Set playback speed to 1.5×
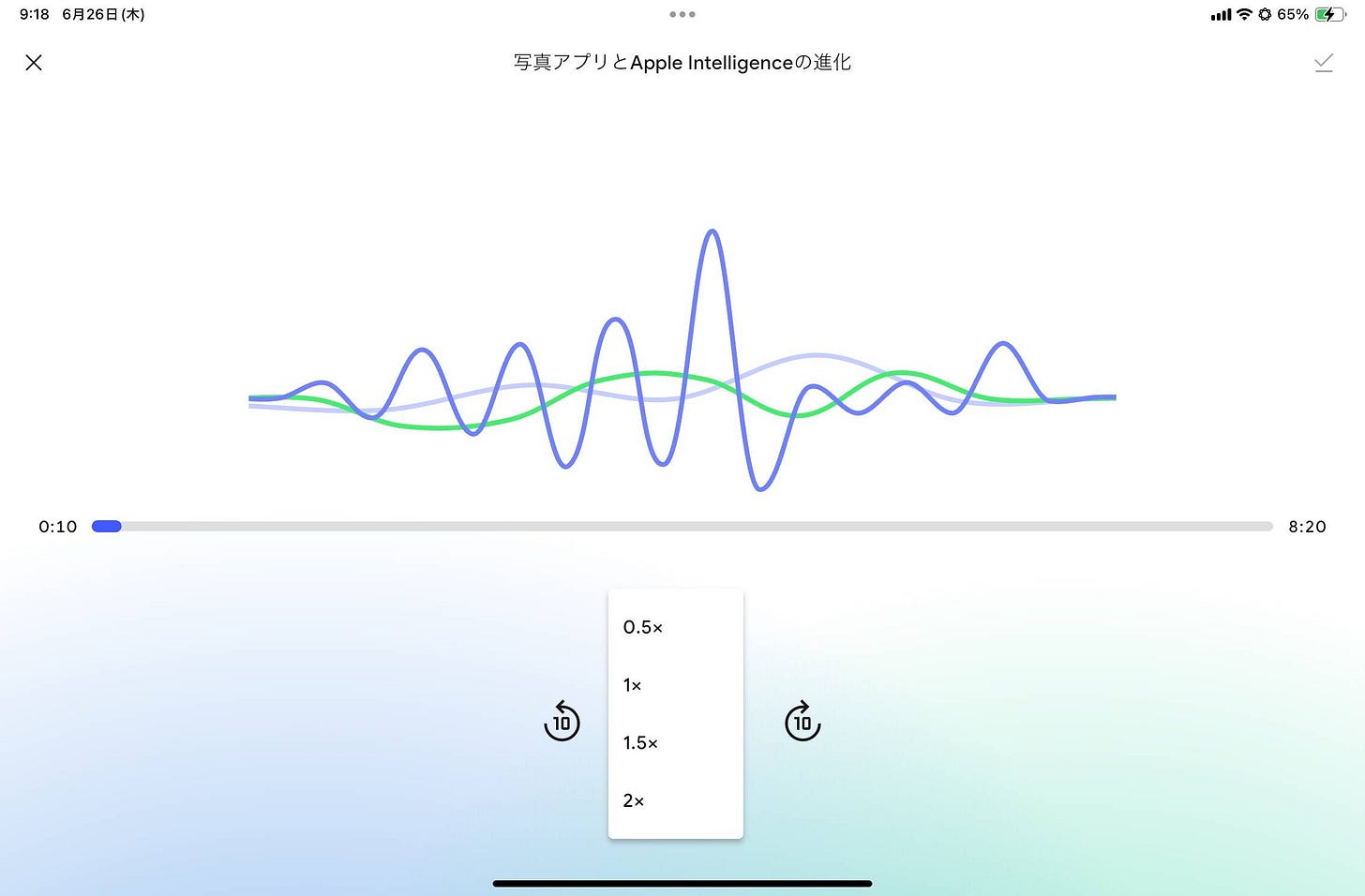 640,743
